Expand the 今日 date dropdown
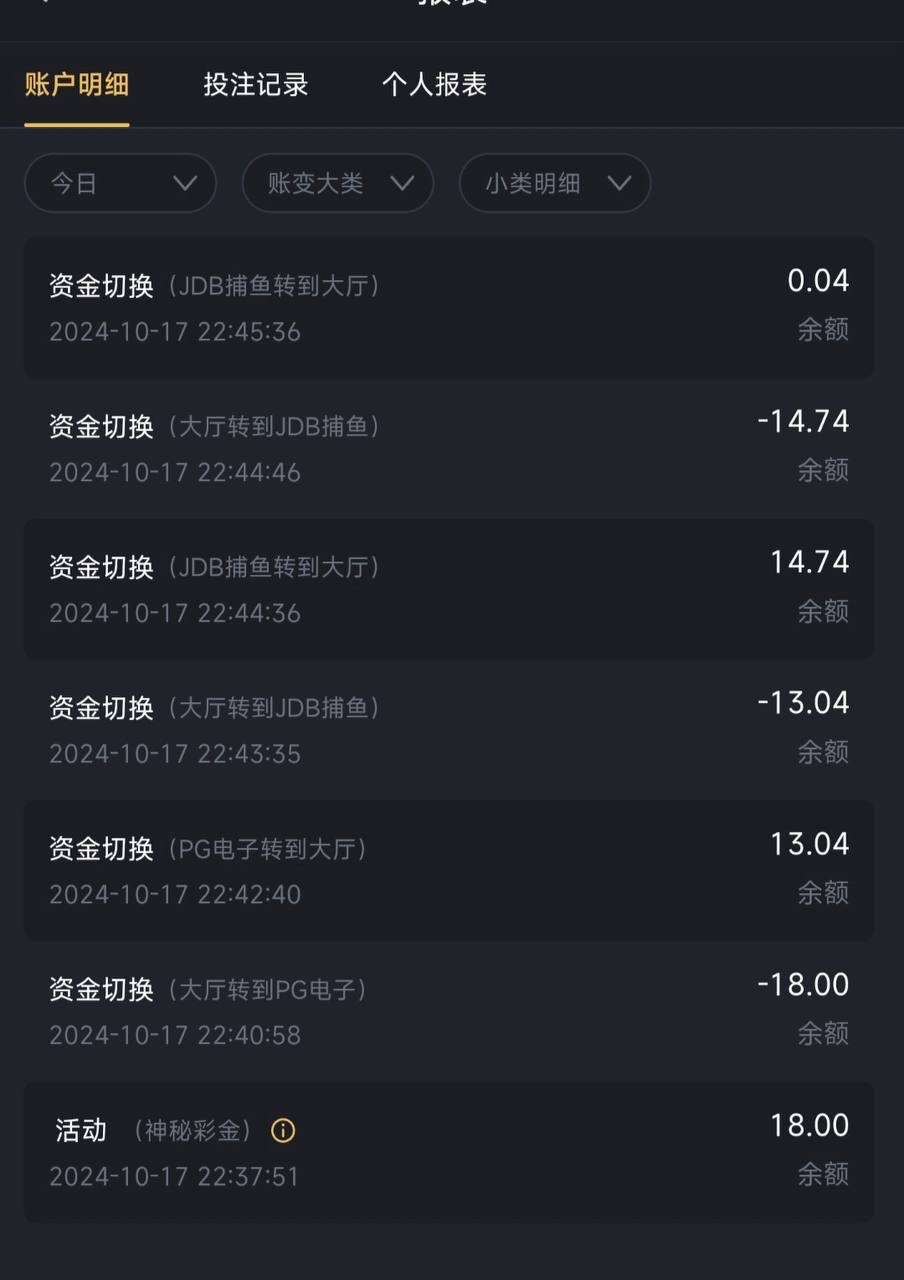Screen dimensions: 904x1280 click(120, 183)
